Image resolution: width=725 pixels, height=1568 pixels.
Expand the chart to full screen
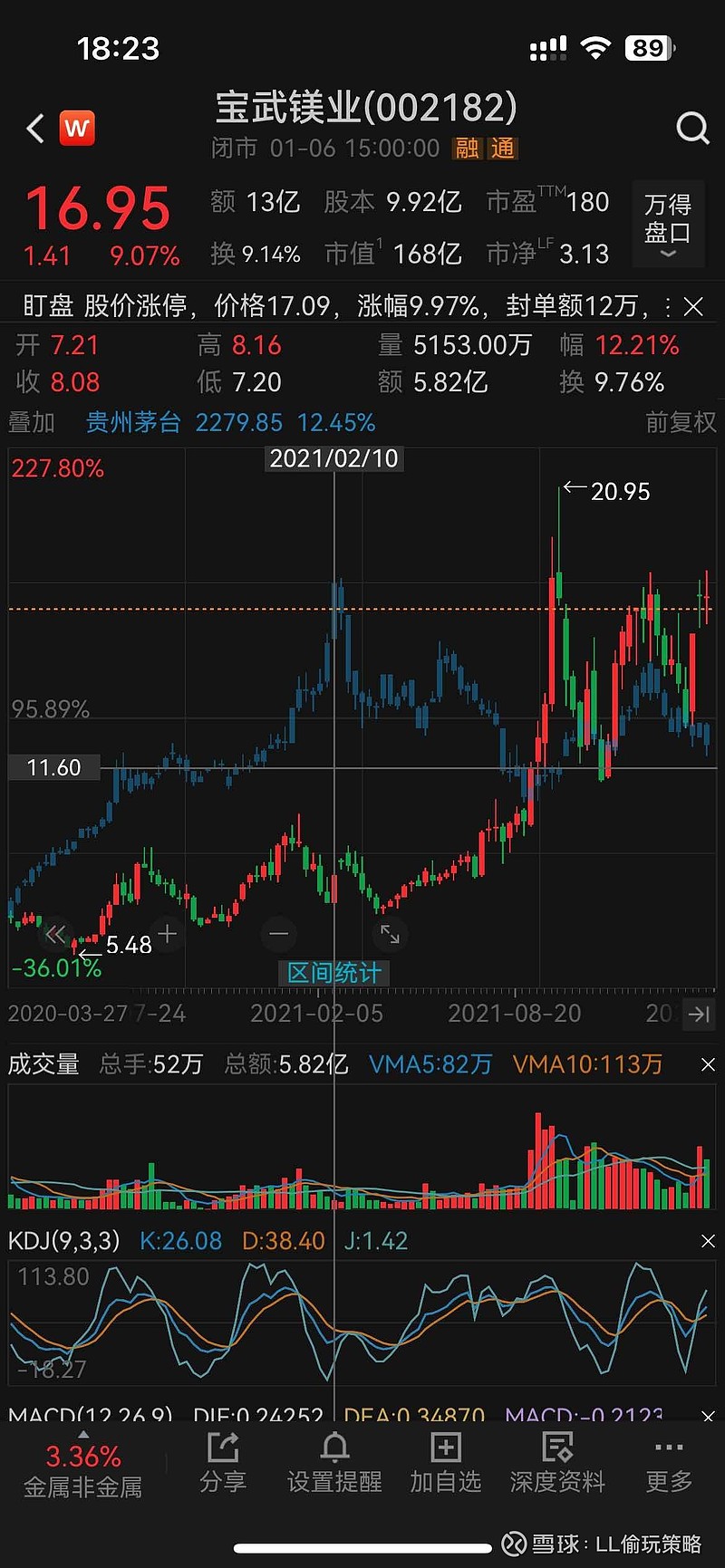tap(390, 933)
